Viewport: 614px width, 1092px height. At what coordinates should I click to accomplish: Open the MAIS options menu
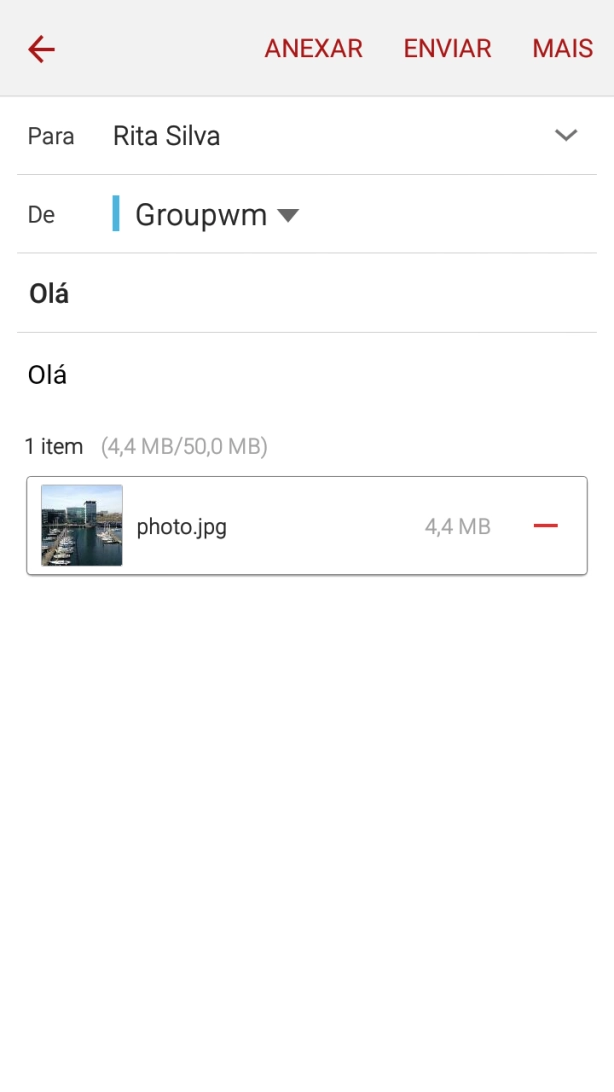pyautogui.click(x=562, y=49)
